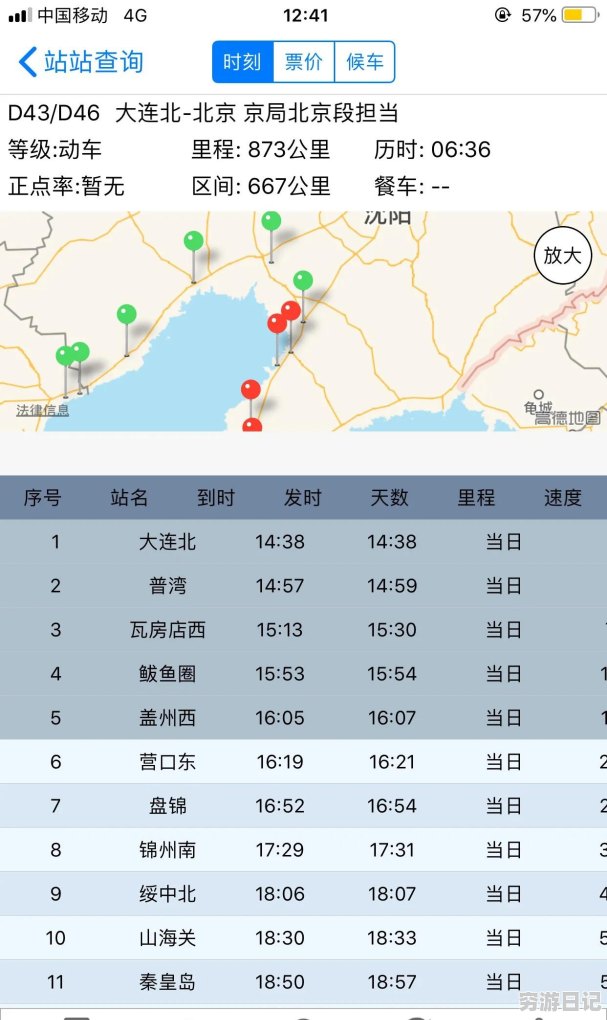
Task: Go back to 站站查询
Action: (x=81, y=62)
